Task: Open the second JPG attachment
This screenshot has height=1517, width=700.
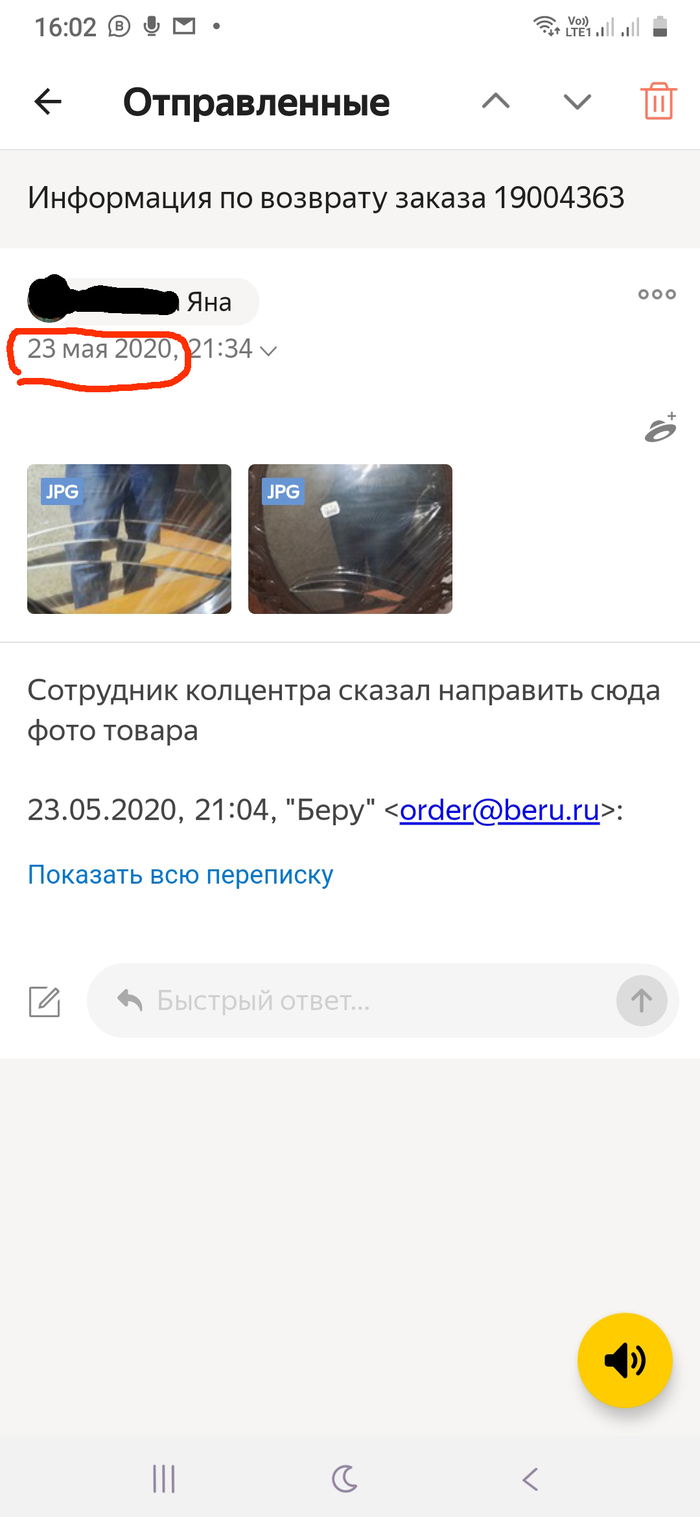Action: (x=350, y=539)
